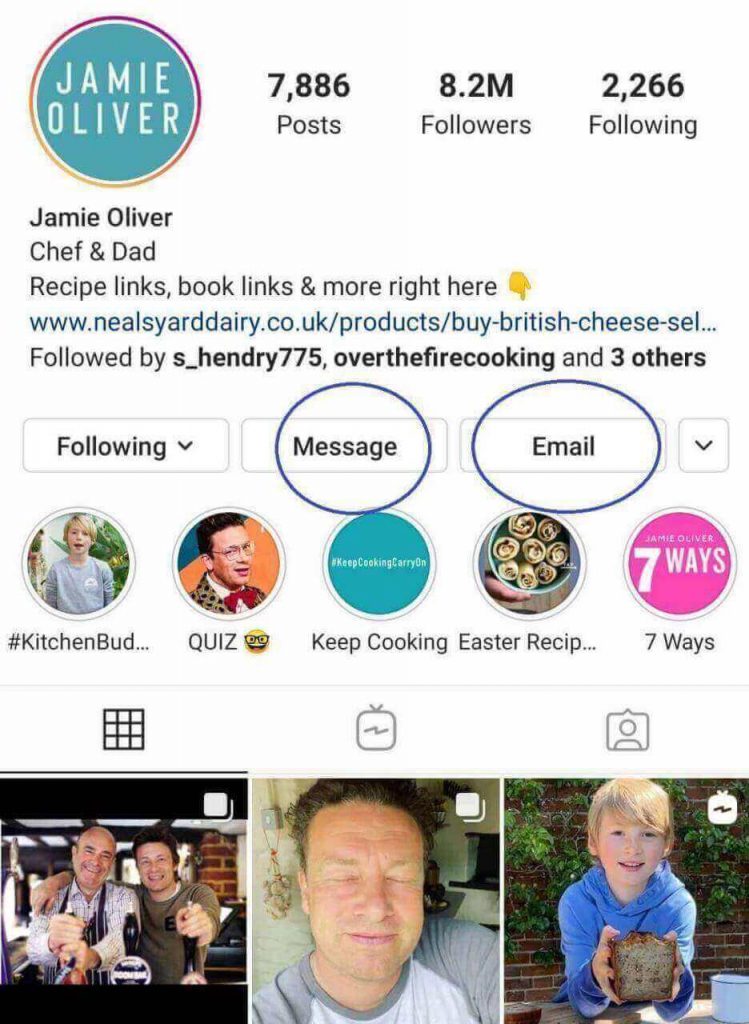The height and width of the screenshot is (1024, 749).
Task: View the 8.2M Followers list
Action: 475,103
